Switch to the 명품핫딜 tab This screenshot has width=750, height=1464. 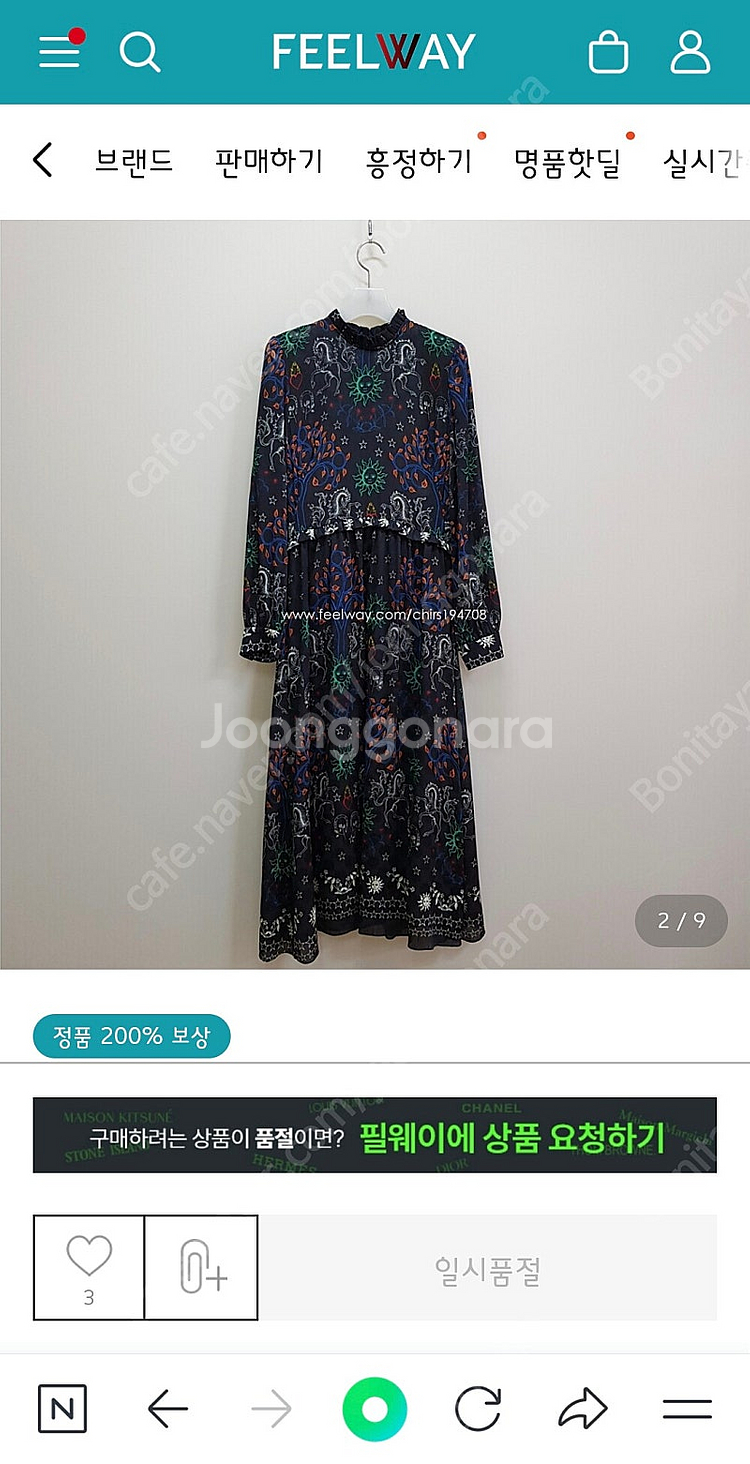(x=568, y=161)
